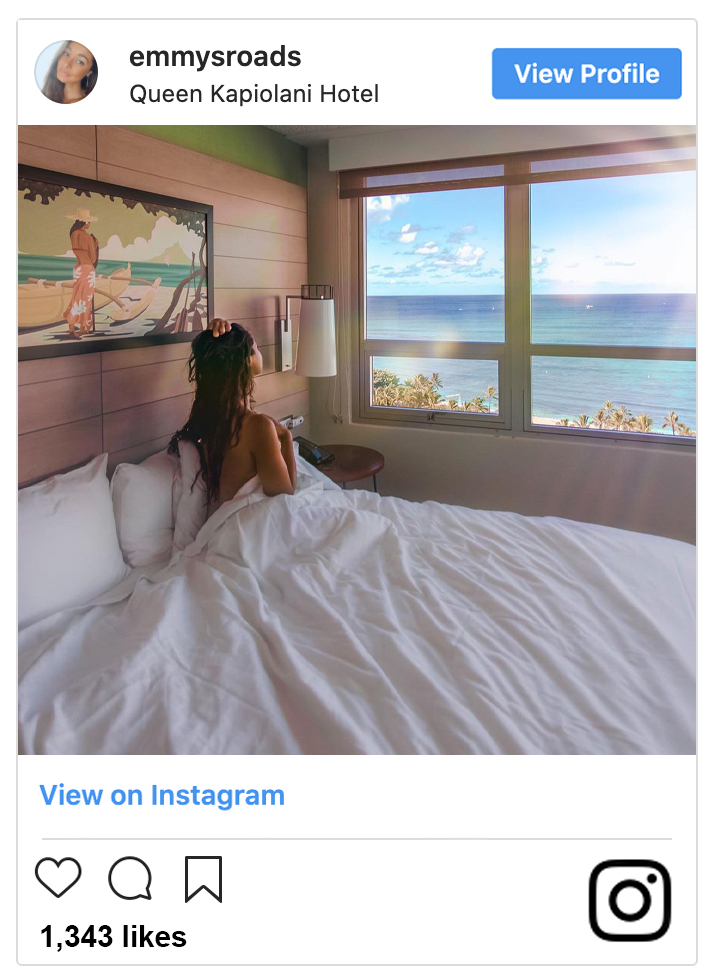Open the View on Instagram link
The width and height of the screenshot is (714, 979).
pyautogui.click(x=162, y=796)
